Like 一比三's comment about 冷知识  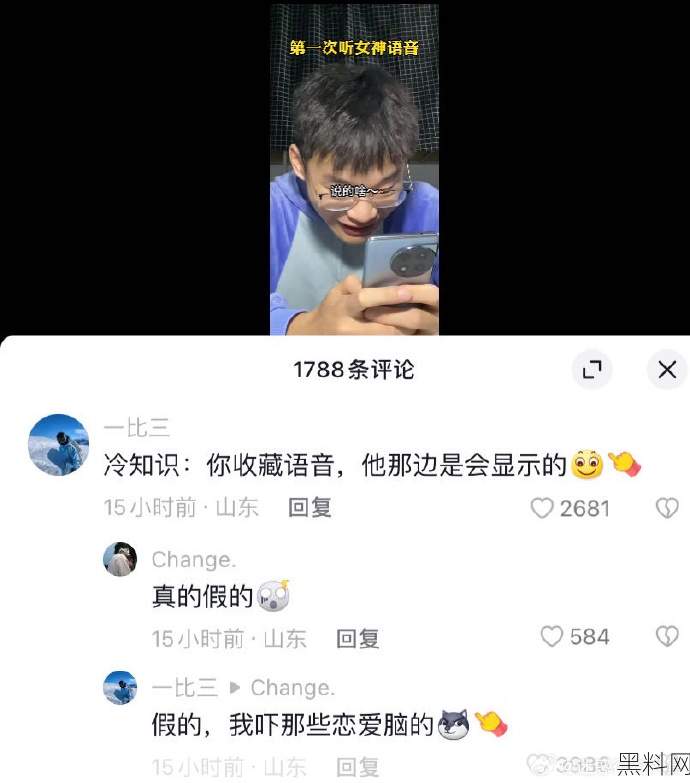click(542, 508)
